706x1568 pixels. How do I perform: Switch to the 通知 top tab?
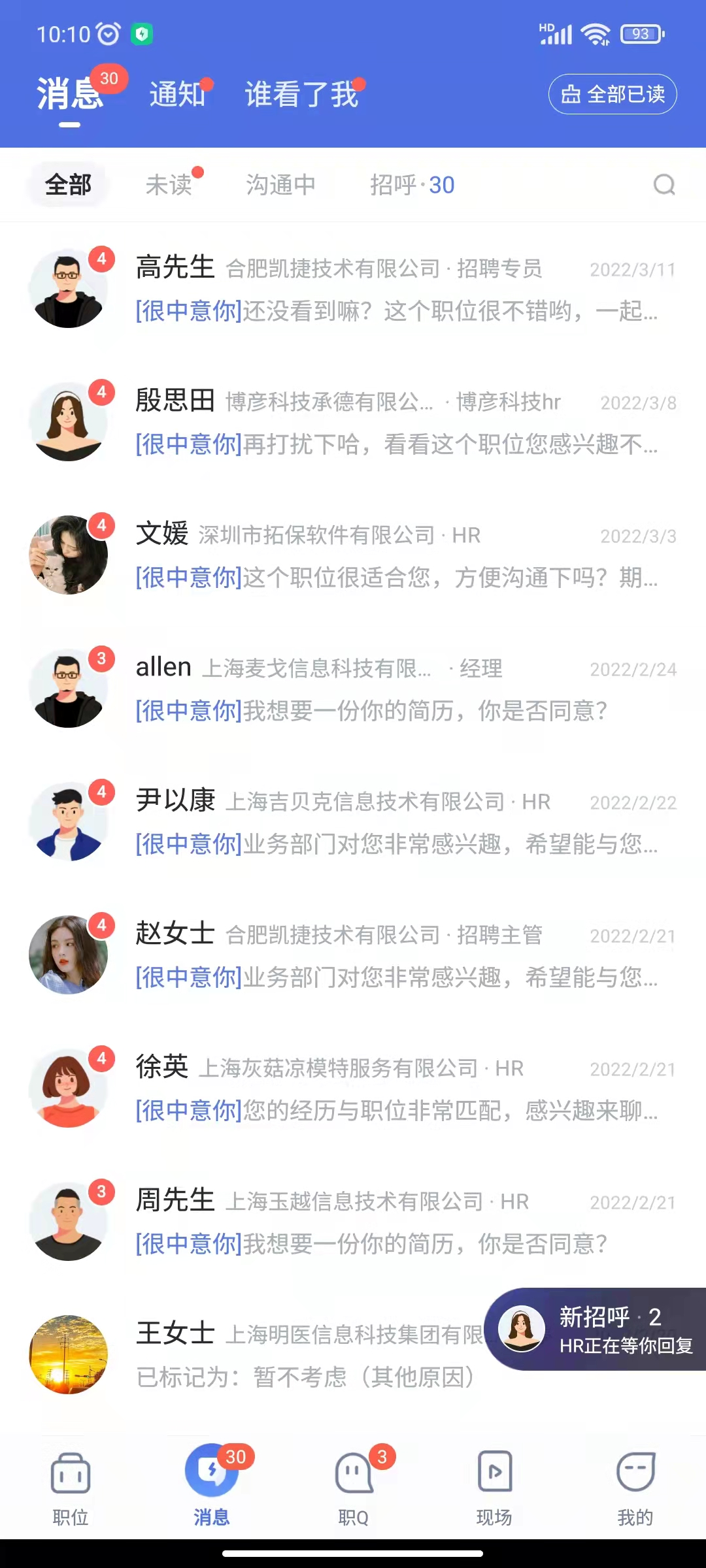pyautogui.click(x=177, y=94)
